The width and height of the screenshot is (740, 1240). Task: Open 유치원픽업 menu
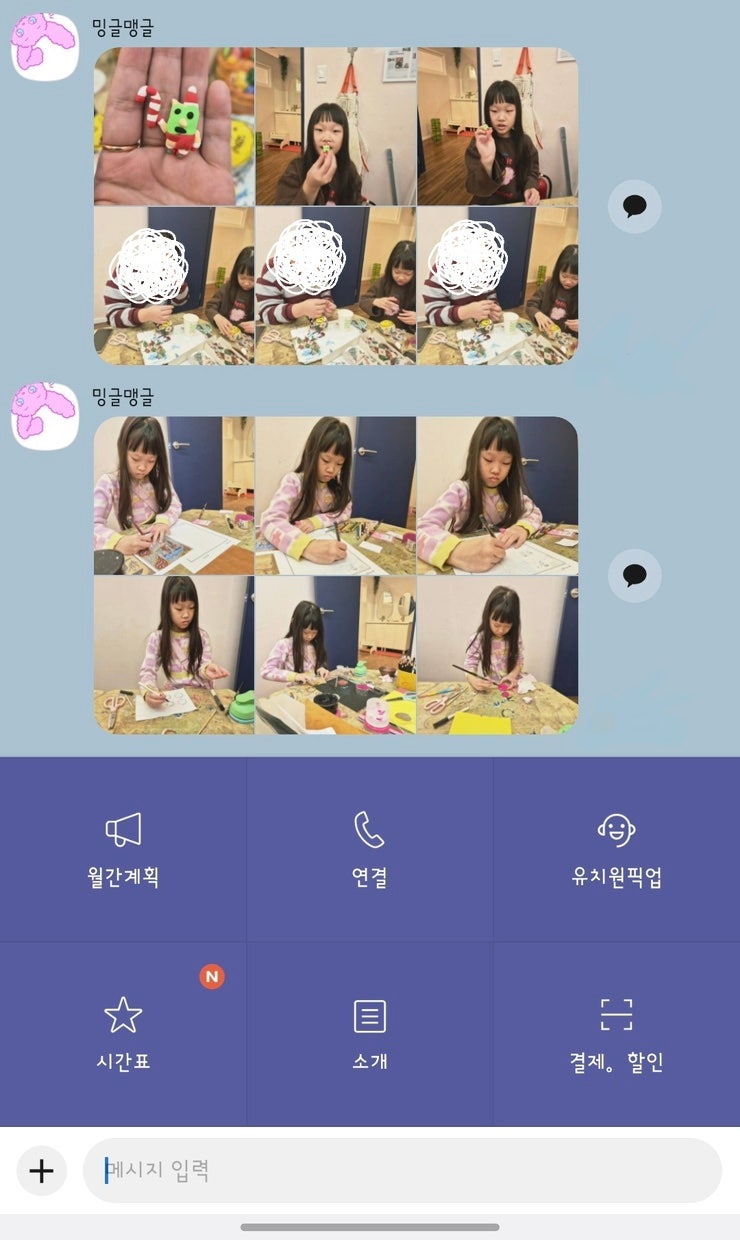coord(616,850)
